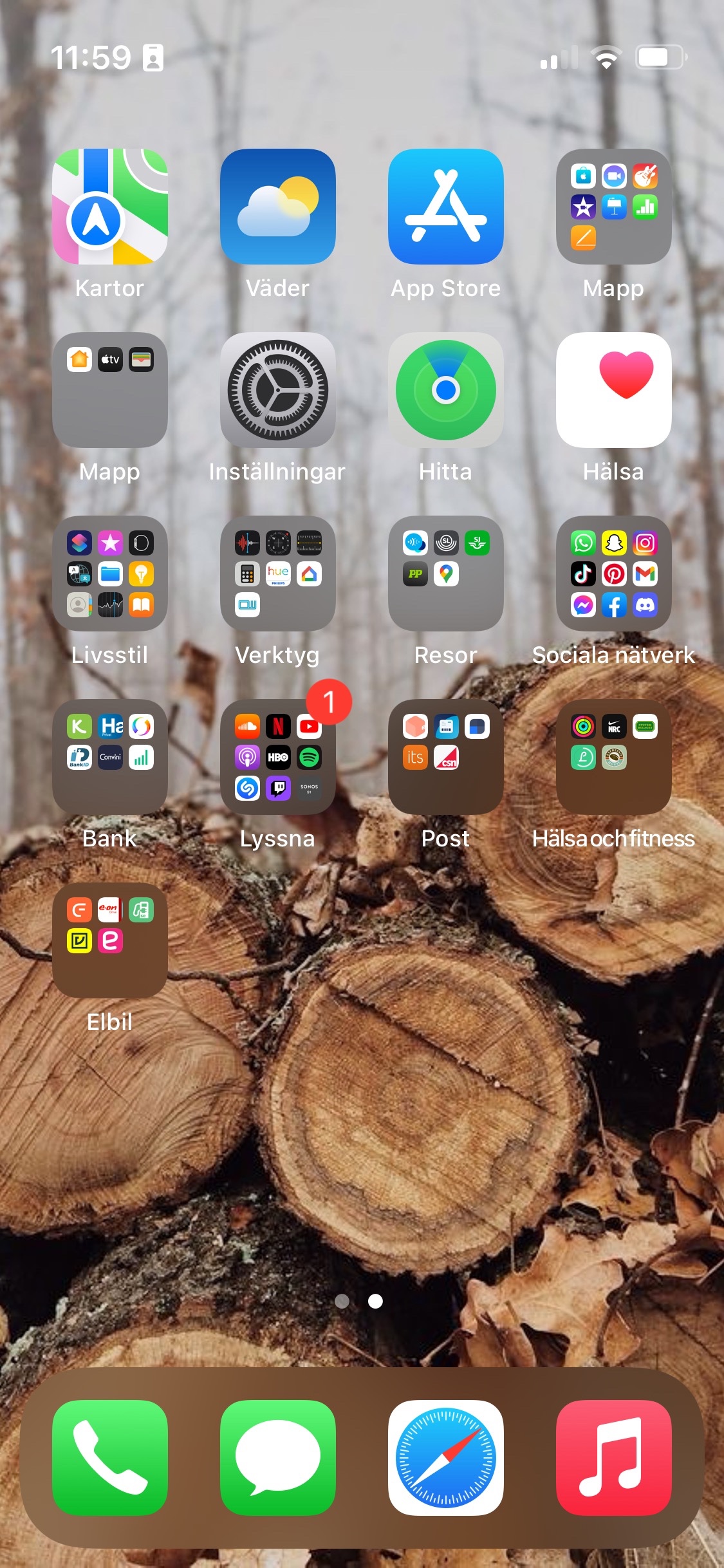724x1568 pixels.
Task: Launch the Hitta app
Action: 446,390
